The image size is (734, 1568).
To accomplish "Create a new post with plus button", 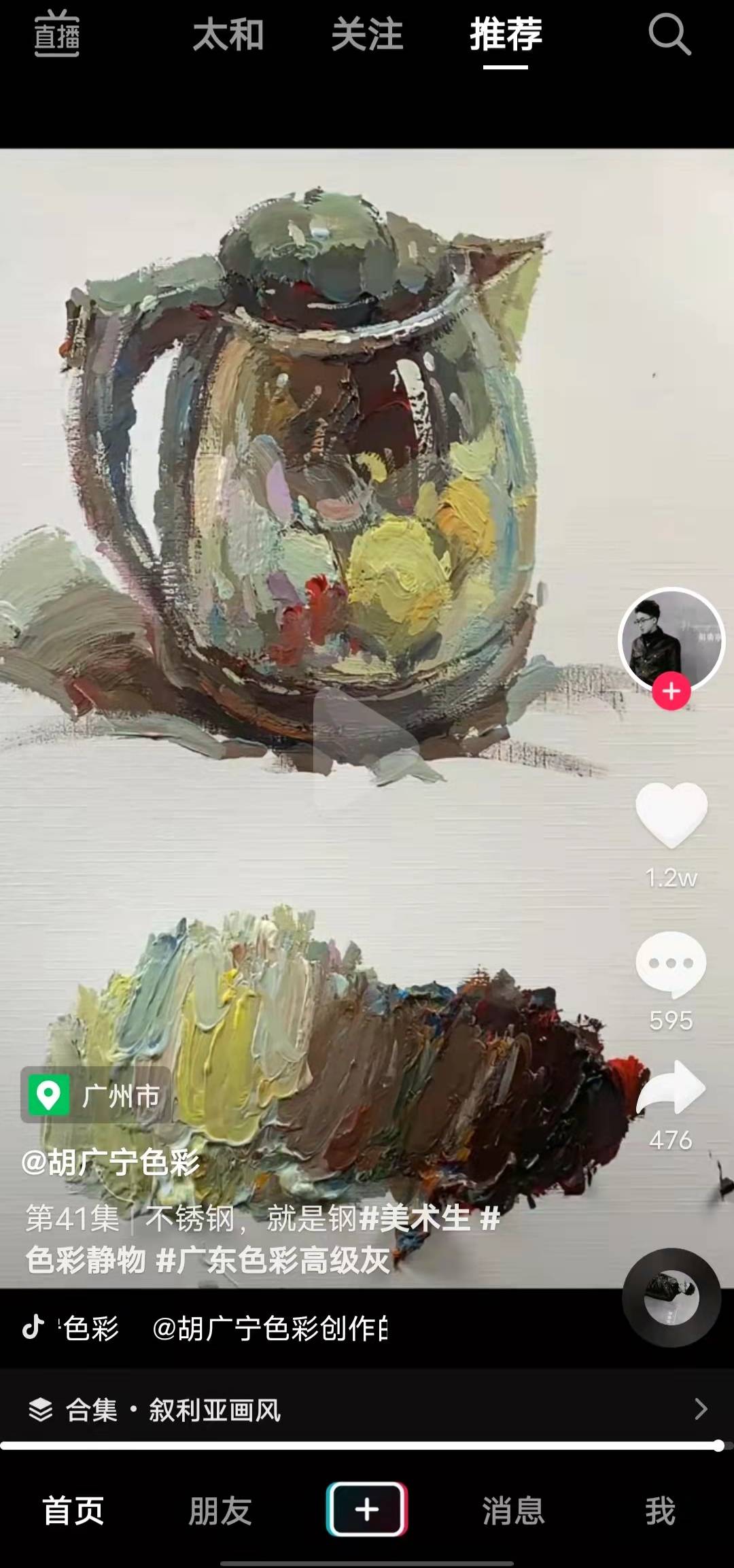I will [x=367, y=1510].
